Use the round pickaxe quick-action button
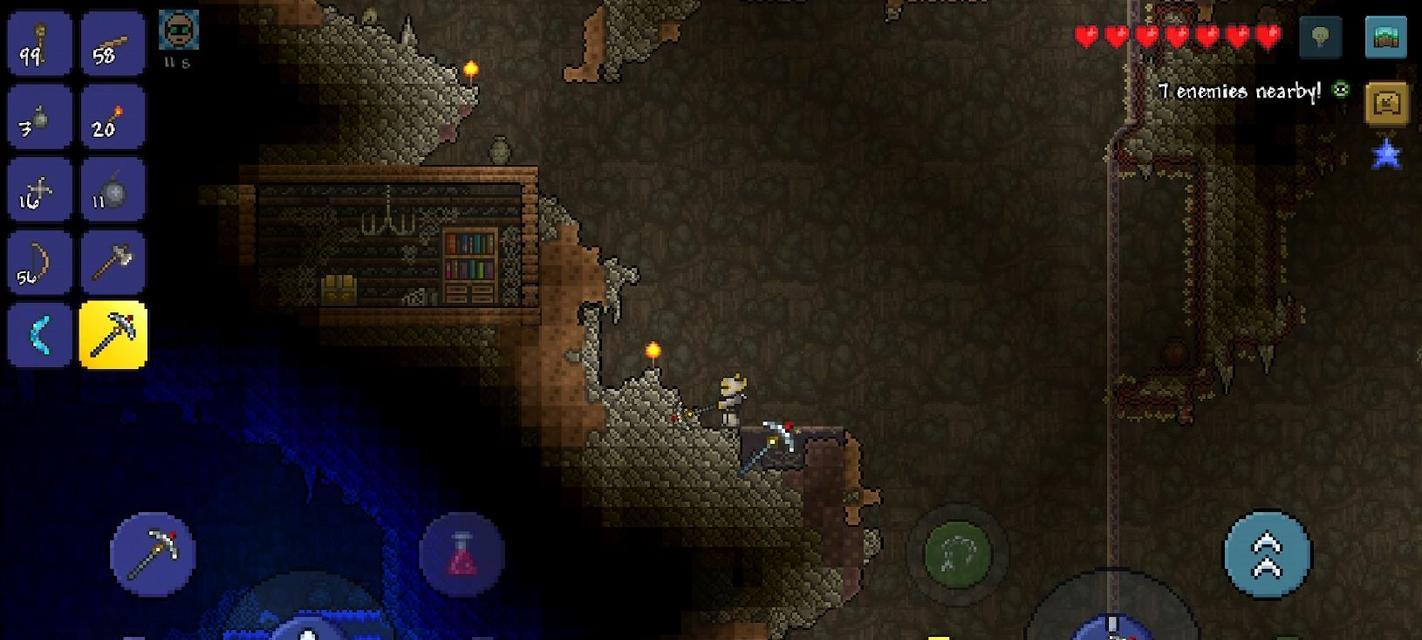 [152, 554]
